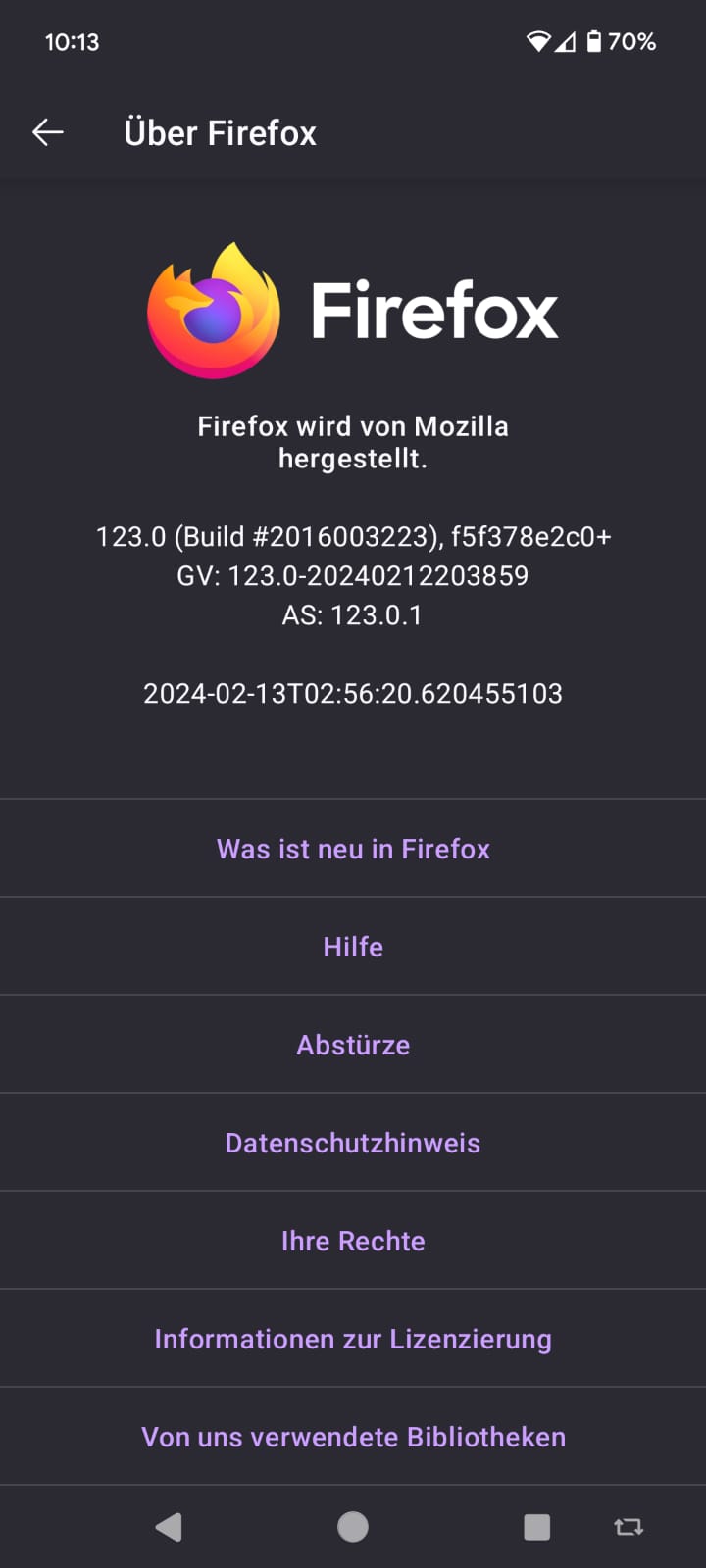Viewport: 706px width, 1568px height.
Task: Open Was ist neu in Firefox
Action: 353,849
